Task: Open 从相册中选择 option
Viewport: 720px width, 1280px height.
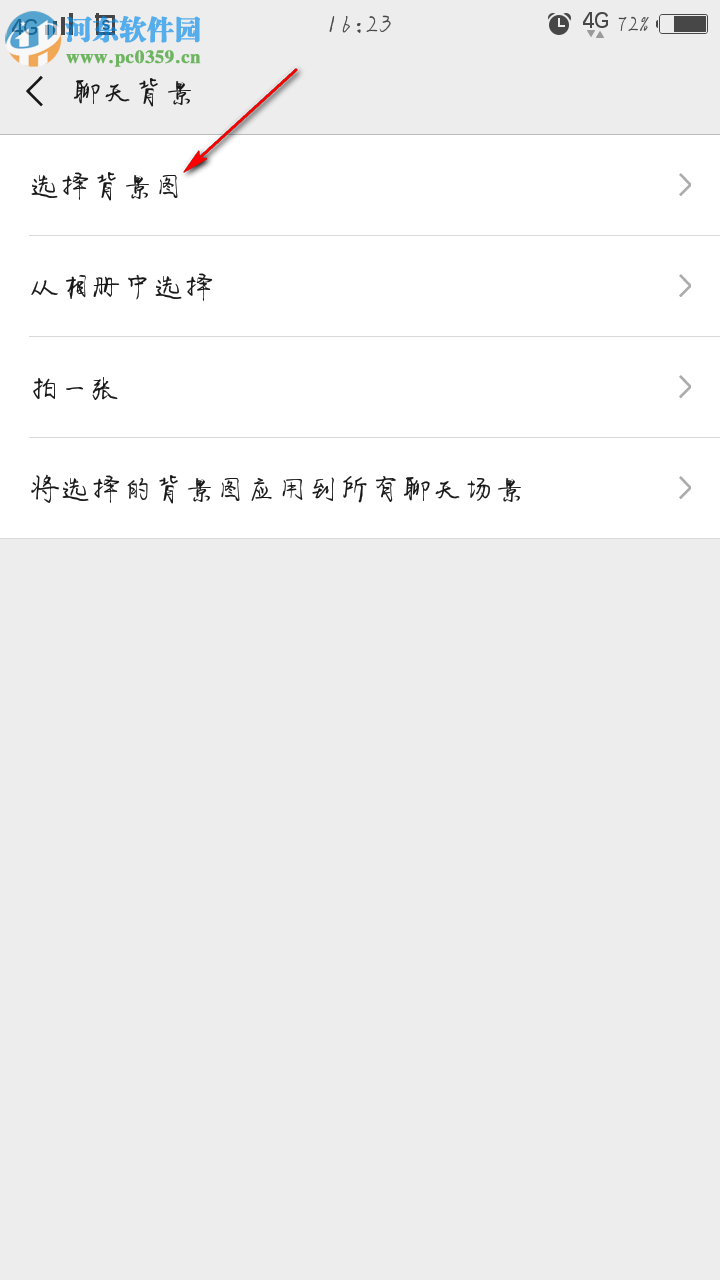Action: [360, 287]
